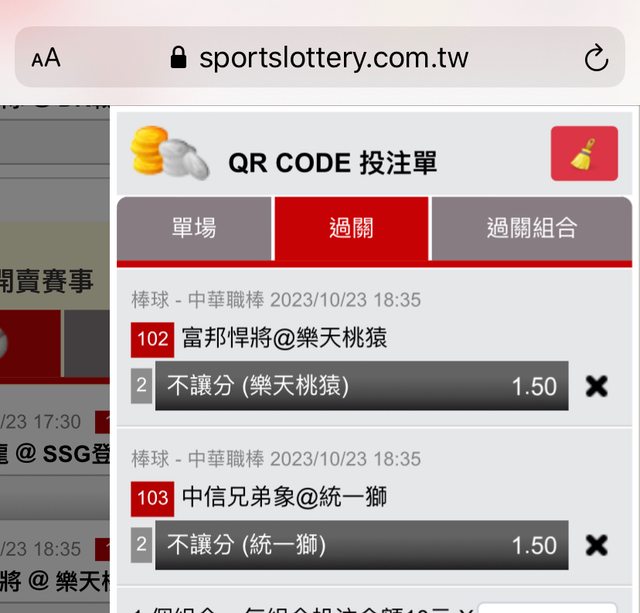The image size is (640, 613).
Task: Open the AA text size menu
Action: tap(46, 58)
